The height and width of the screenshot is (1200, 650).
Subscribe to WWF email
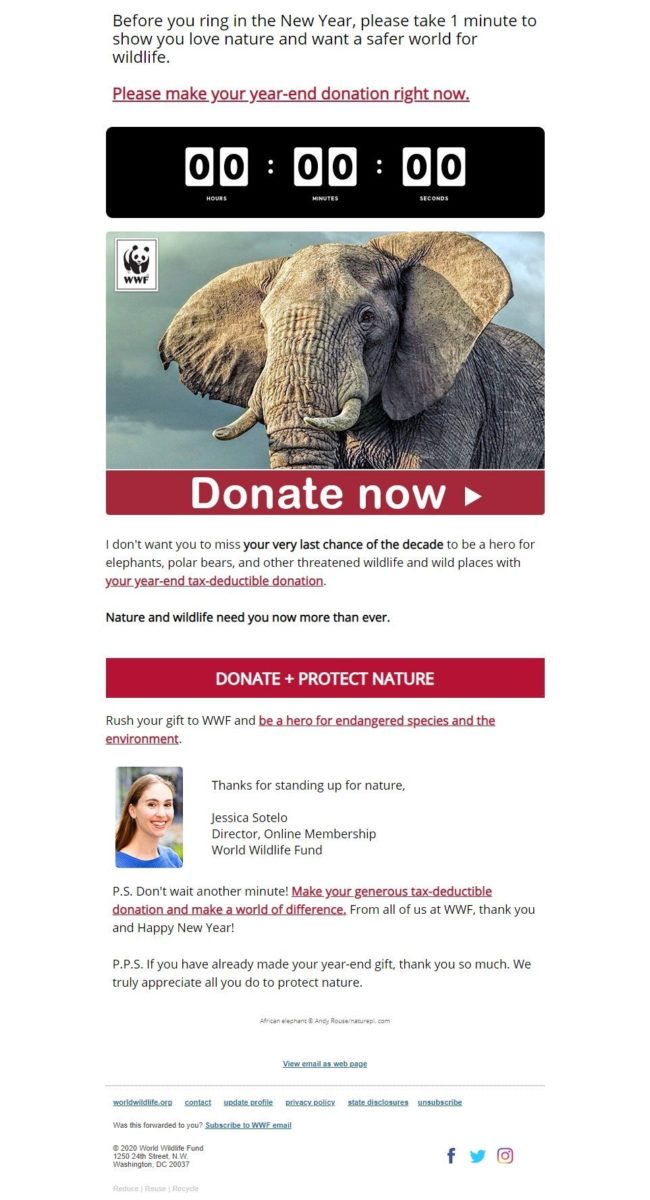[x=248, y=1125]
